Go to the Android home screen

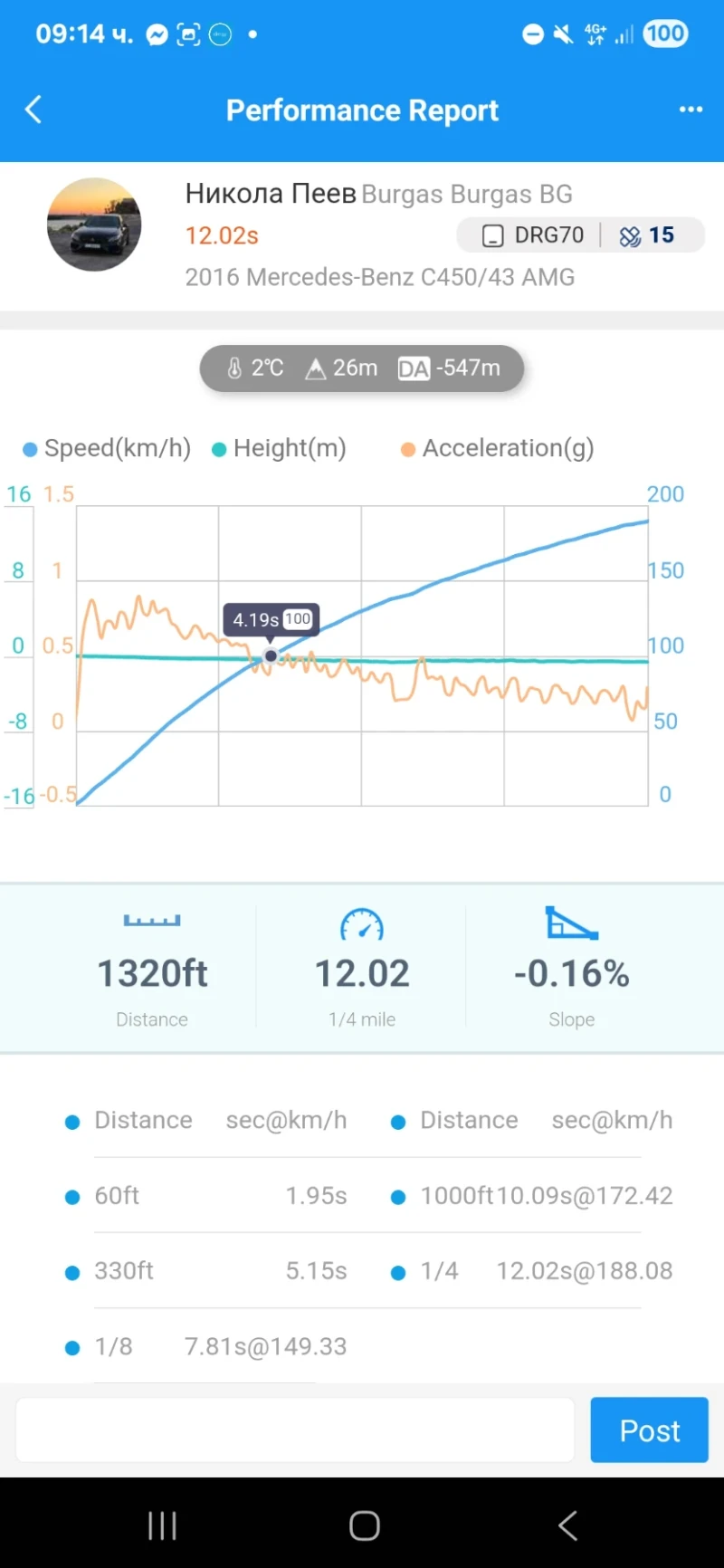click(x=364, y=1525)
